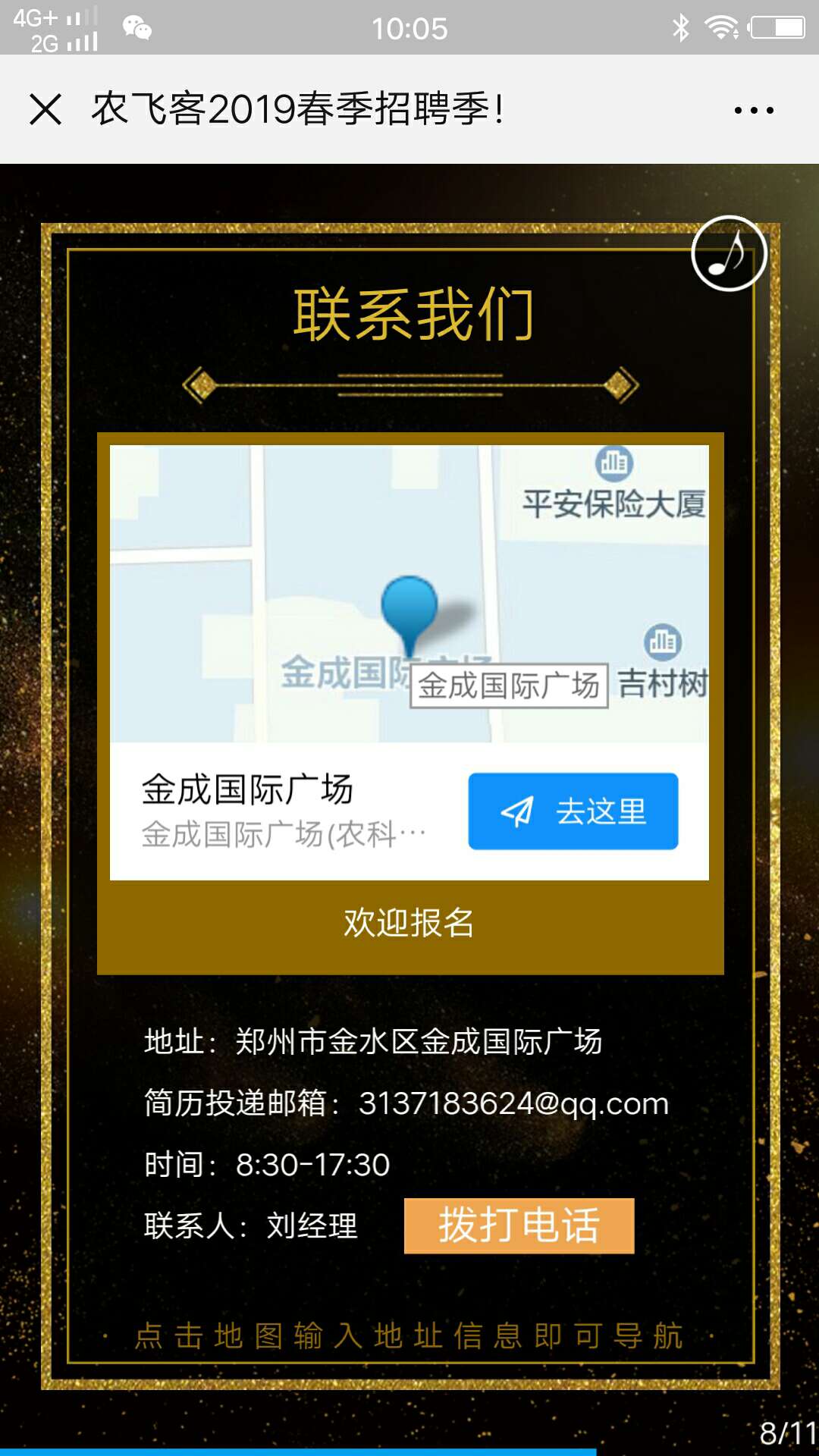Tap the 去这里 navigation button
The height and width of the screenshot is (1456, 819).
(573, 811)
